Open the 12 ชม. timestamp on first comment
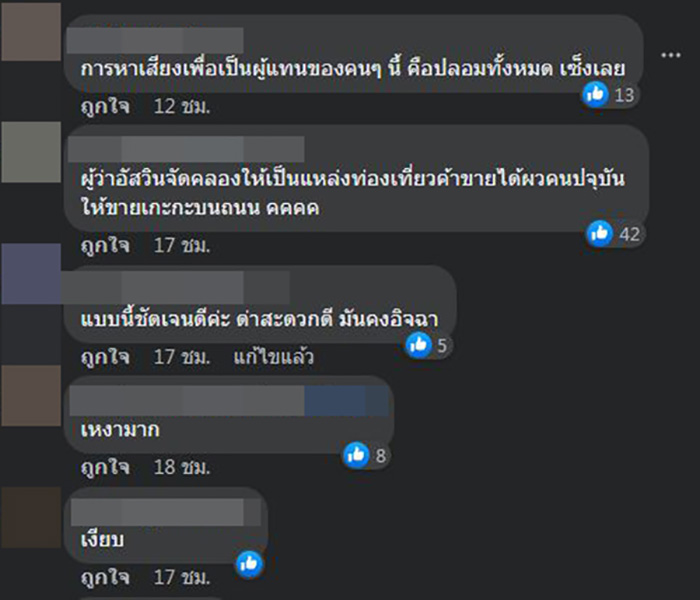 (179, 106)
